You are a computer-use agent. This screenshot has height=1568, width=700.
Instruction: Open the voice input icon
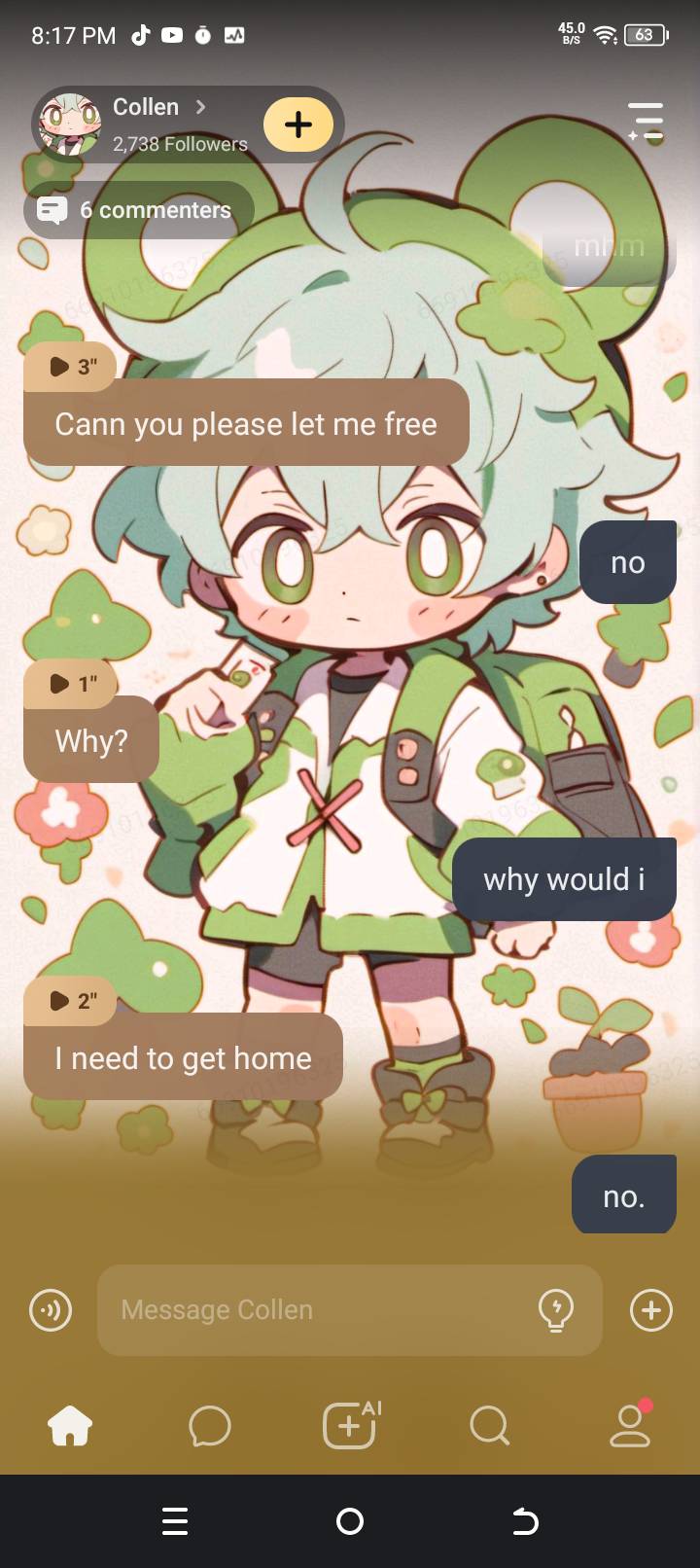point(51,1310)
